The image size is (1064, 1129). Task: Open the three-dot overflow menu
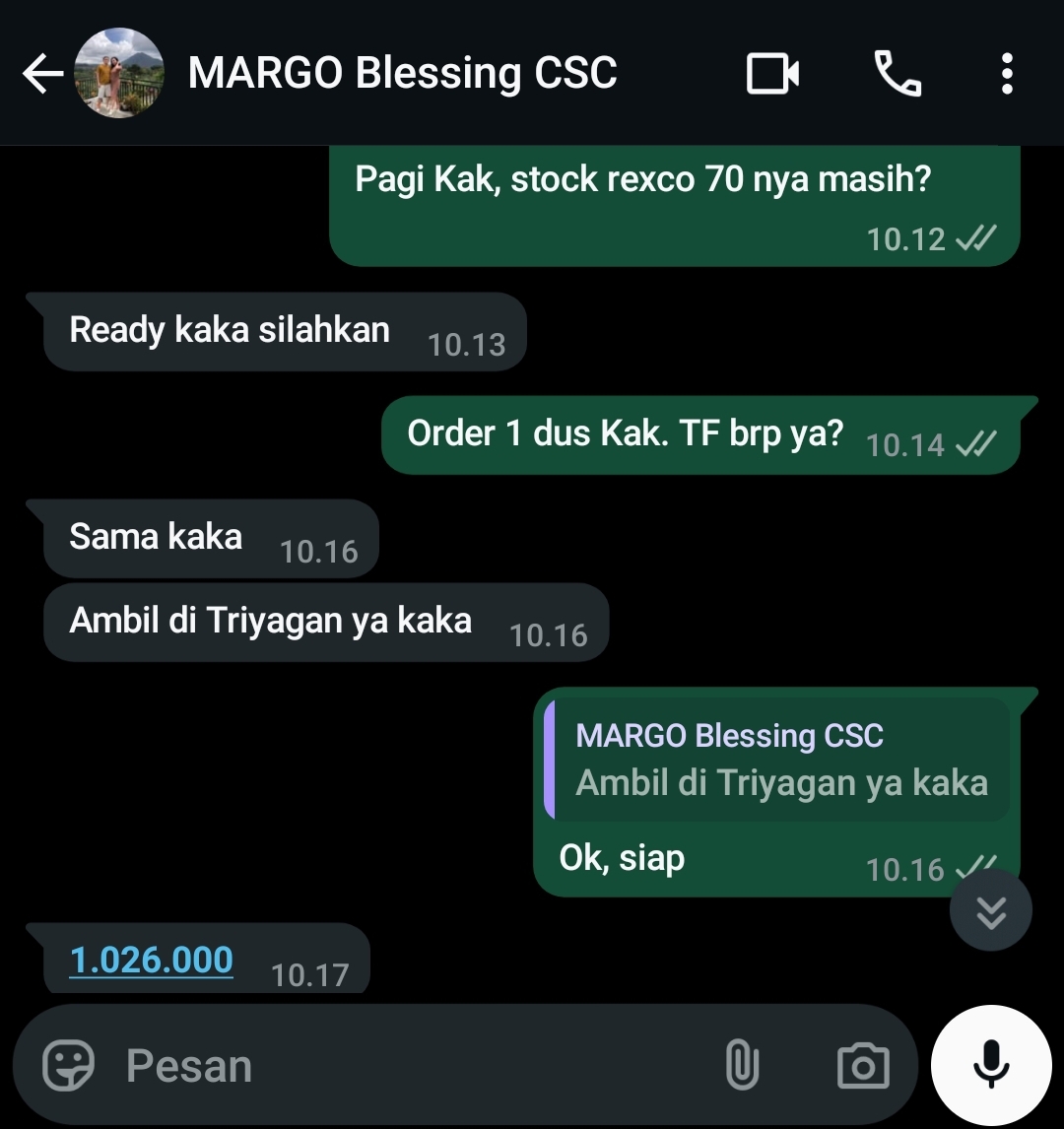click(1006, 74)
